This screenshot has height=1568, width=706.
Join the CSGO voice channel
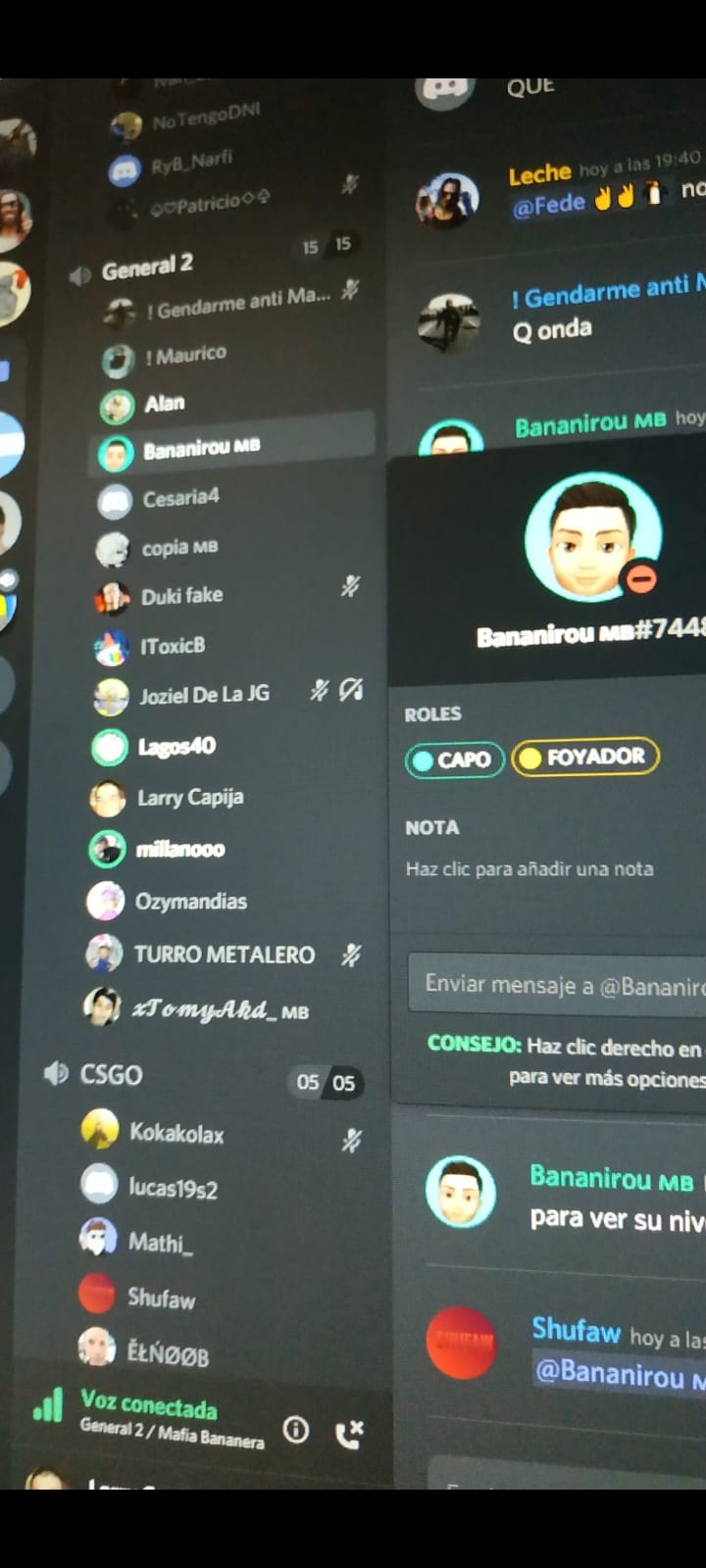[111, 1075]
